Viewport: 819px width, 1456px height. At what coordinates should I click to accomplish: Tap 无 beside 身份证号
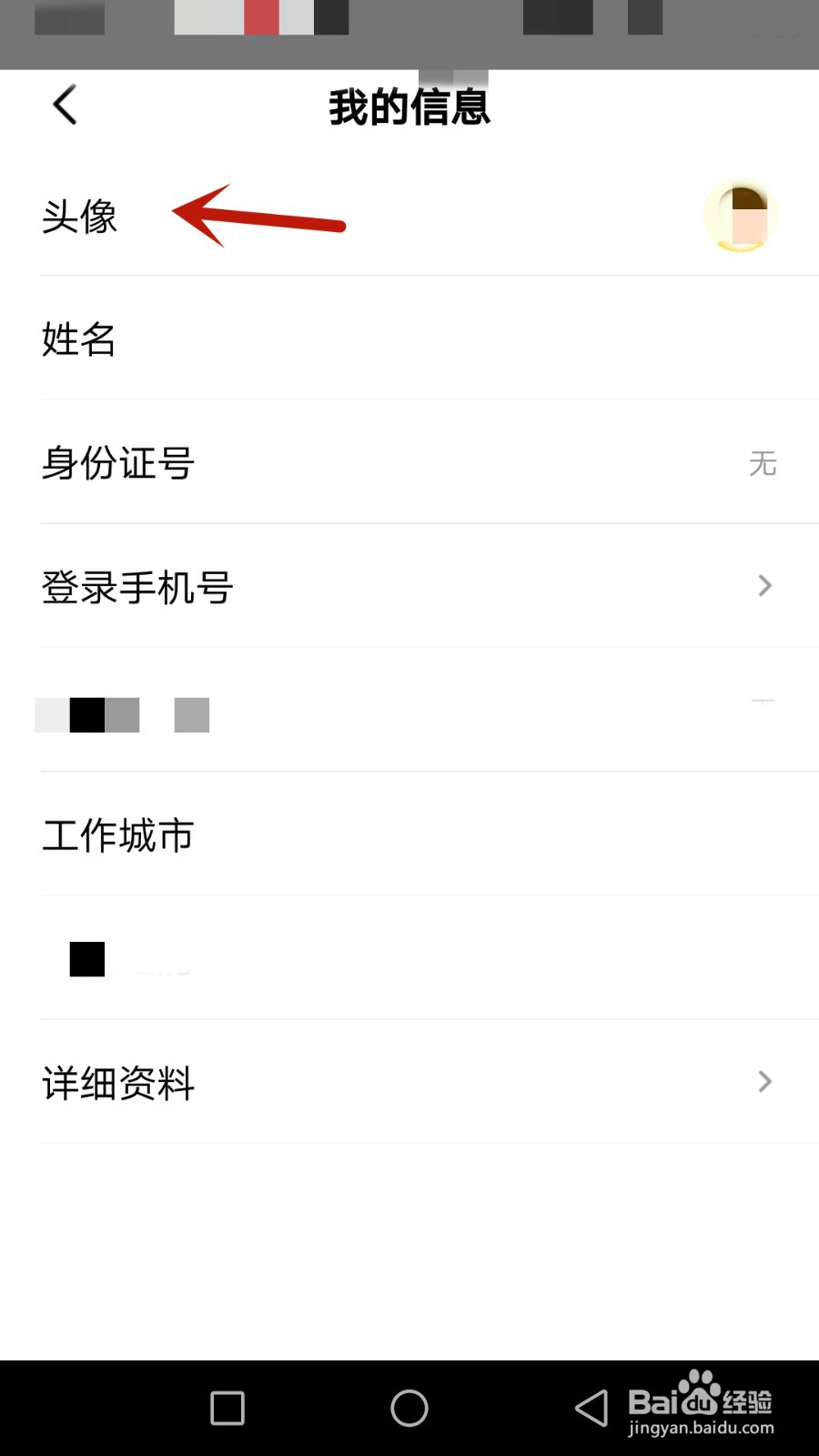tap(763, 463)
